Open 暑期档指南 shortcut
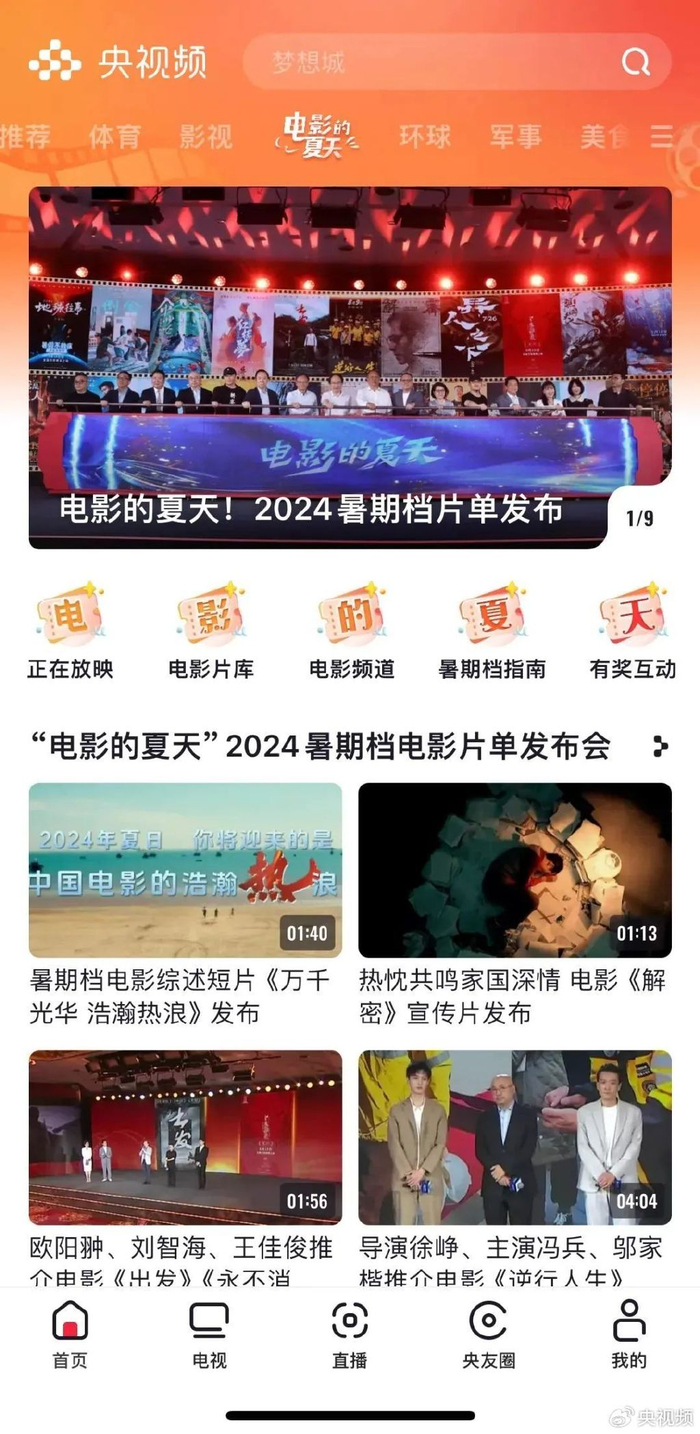Viewport: 700px width, 1434px height. tap(491, 632)
